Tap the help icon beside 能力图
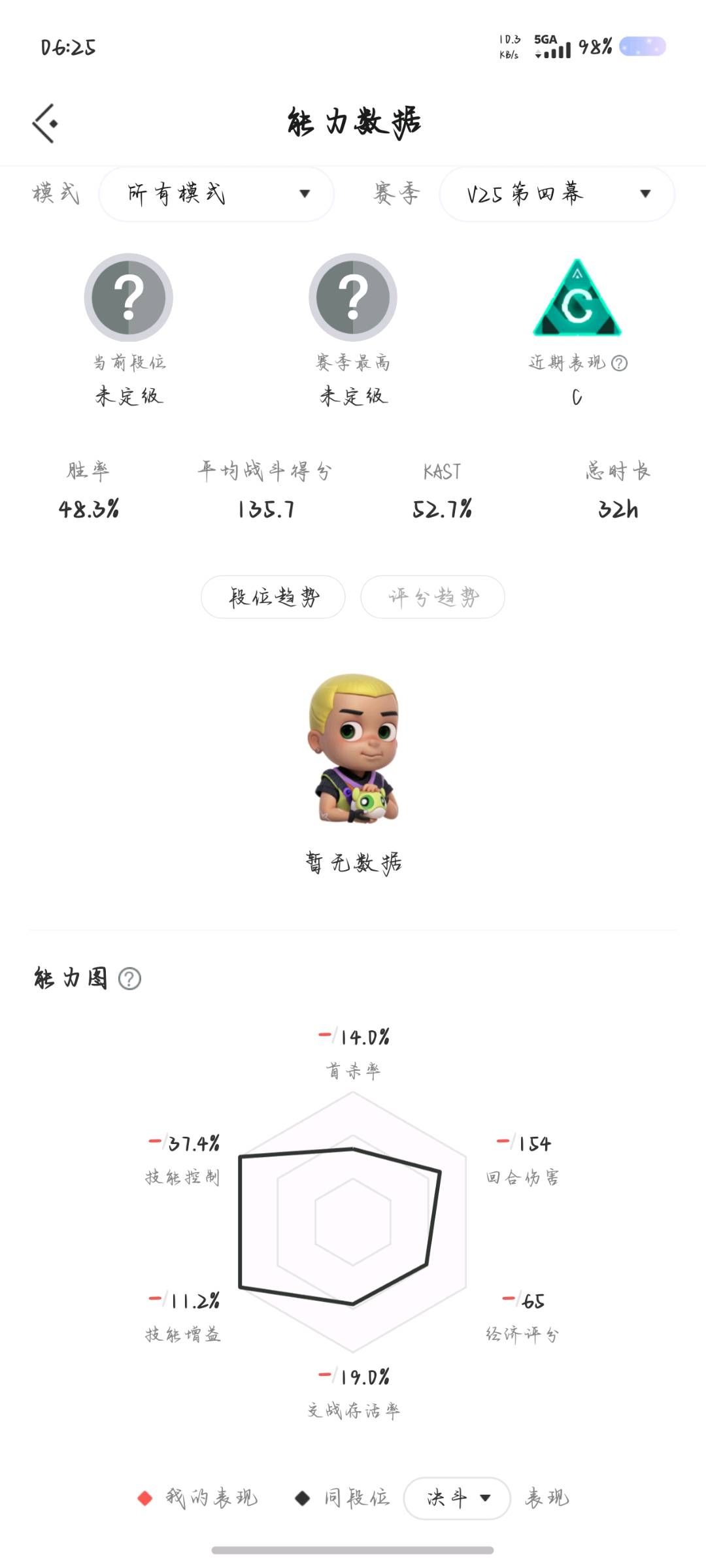Image resolution: width=706 pixels, height=1568 pixels. 129,979
